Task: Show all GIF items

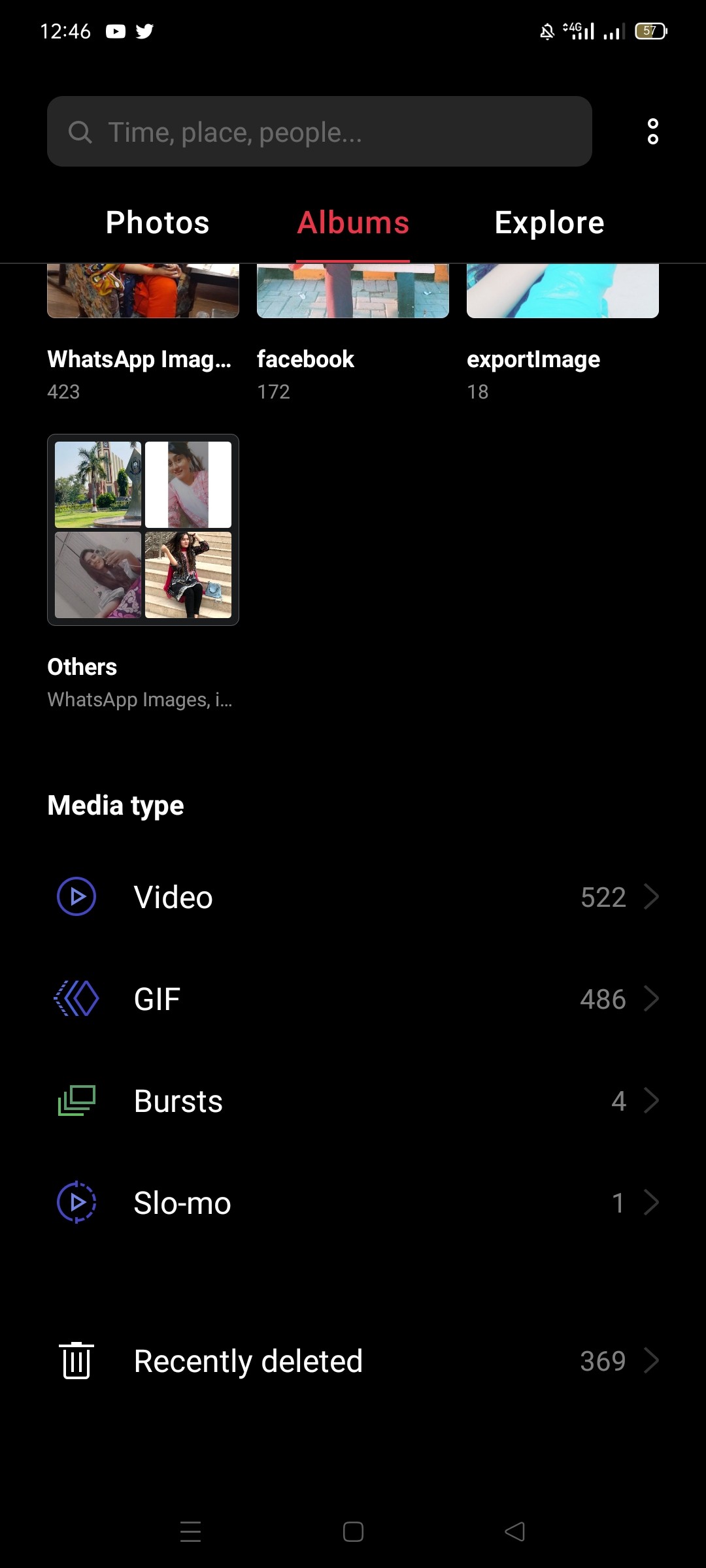Action: [353, 998]
